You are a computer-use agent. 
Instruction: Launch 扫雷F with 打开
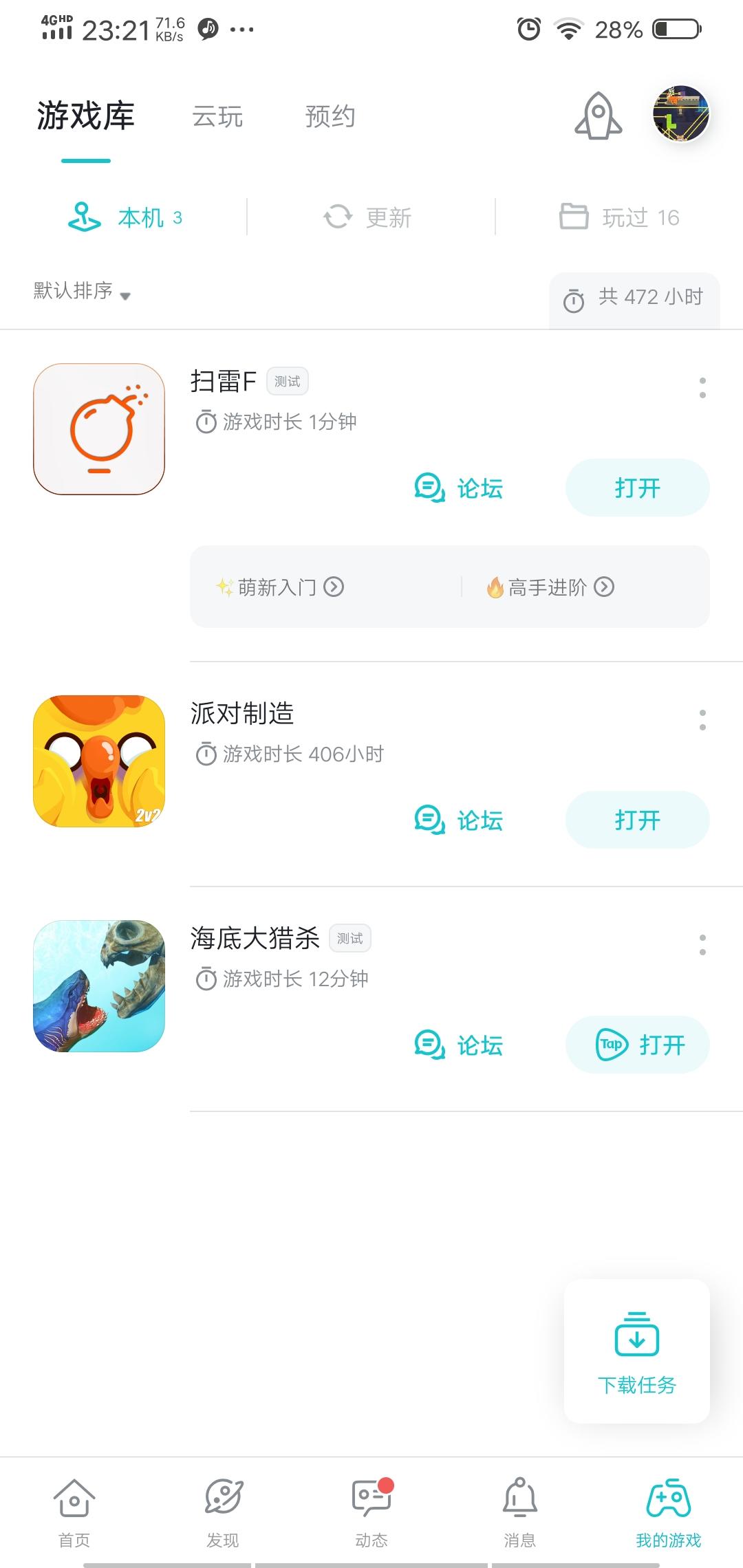(x=637, y=488)
